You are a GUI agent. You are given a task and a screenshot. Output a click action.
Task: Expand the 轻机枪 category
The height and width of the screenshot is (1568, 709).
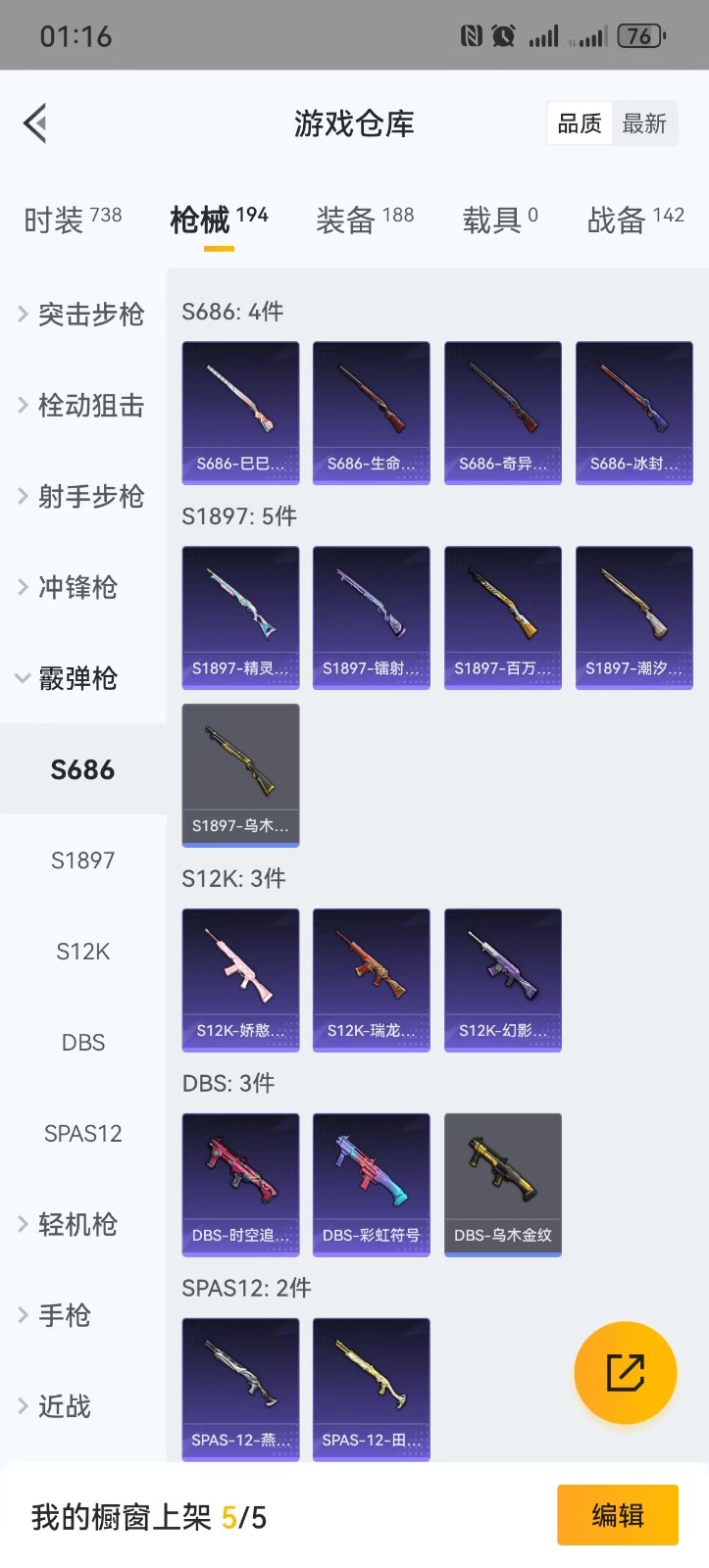coord(82,1224)
